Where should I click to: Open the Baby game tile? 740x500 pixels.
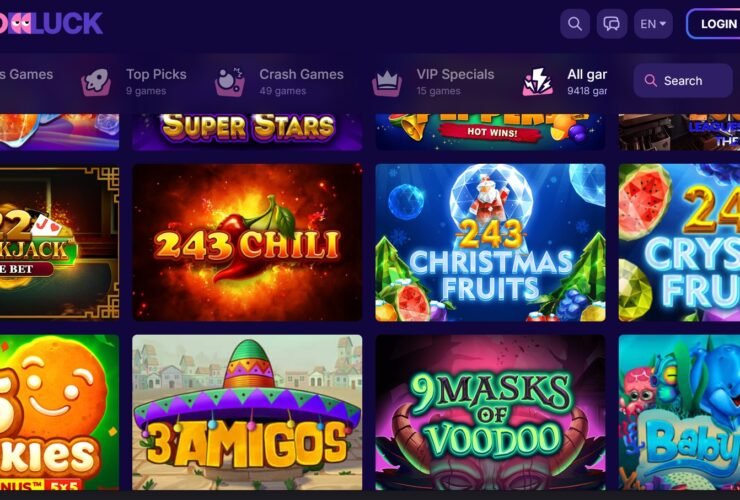[680, 412]
